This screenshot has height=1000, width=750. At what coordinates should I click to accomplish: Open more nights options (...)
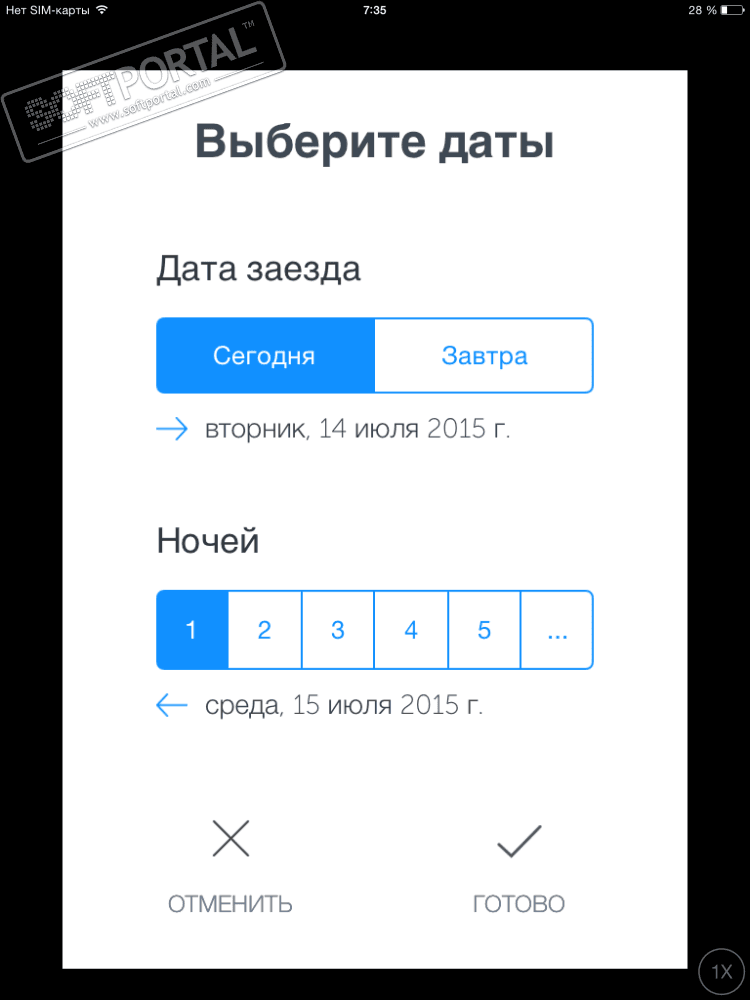click(x=558, y=630)
